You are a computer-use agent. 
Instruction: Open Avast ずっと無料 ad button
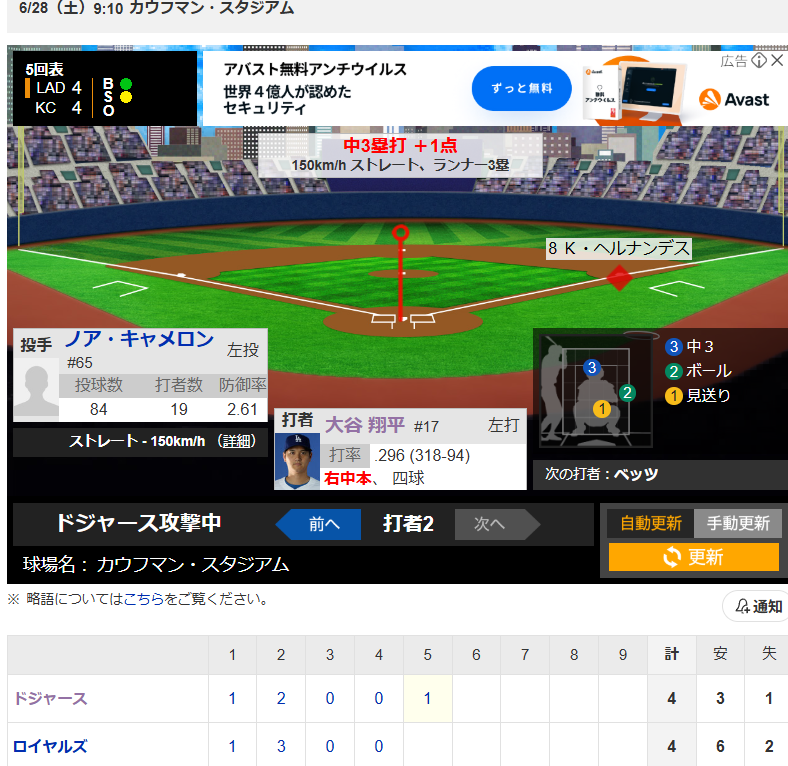coord(521,88)
